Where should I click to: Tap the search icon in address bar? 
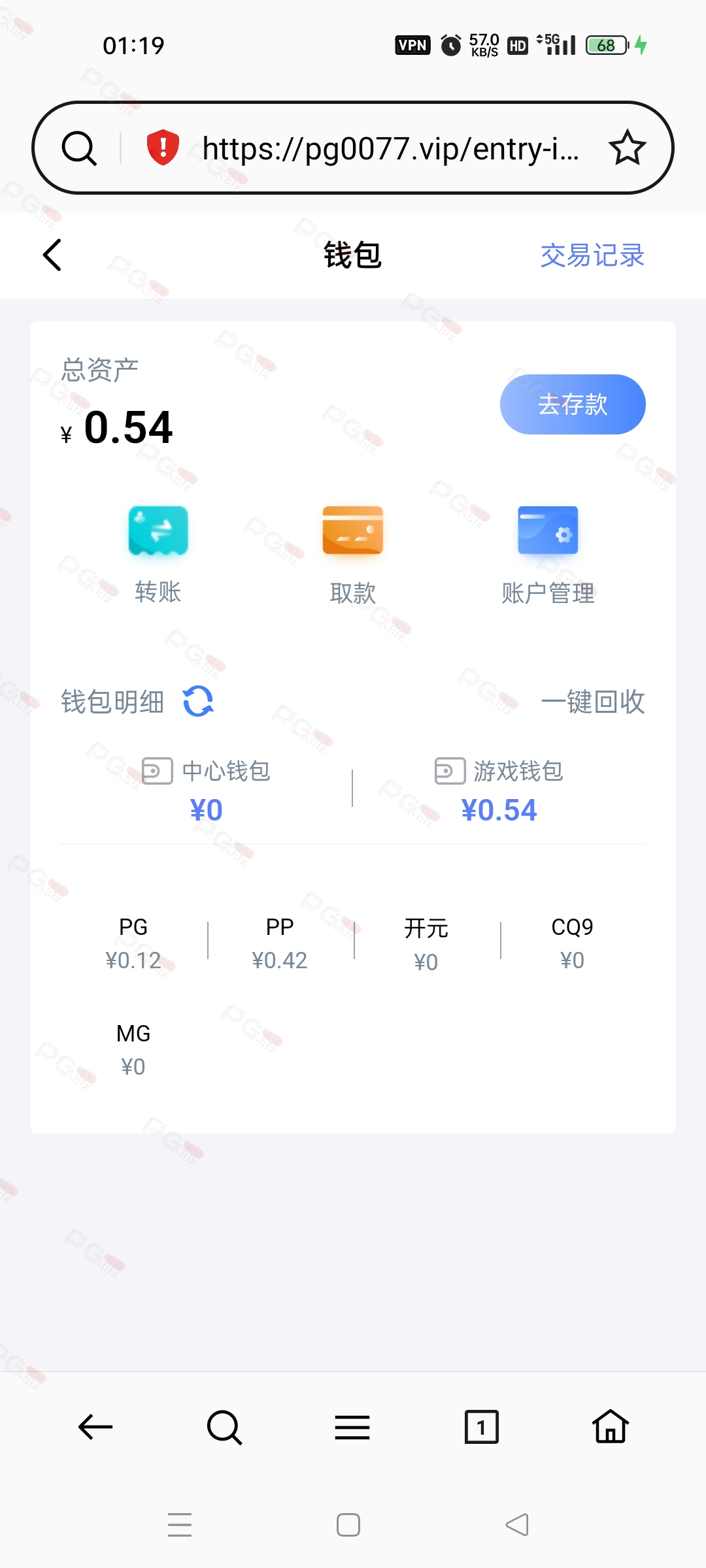[80, 148]
